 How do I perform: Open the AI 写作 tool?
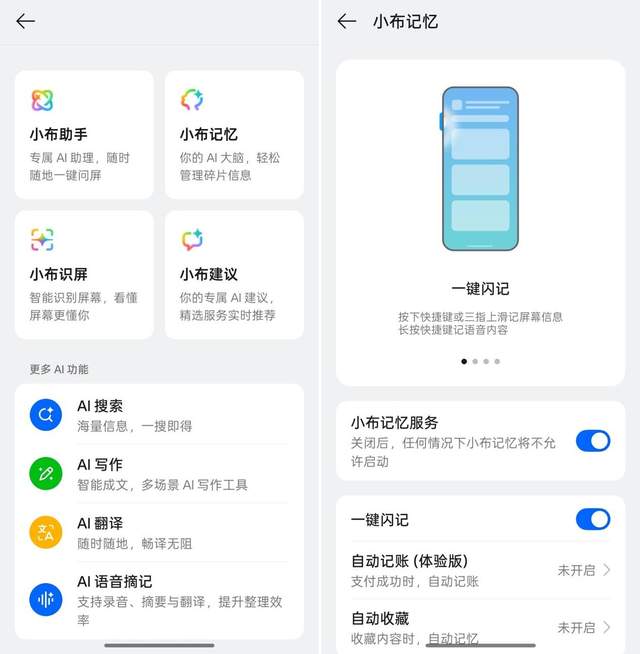tap(160, 474)
